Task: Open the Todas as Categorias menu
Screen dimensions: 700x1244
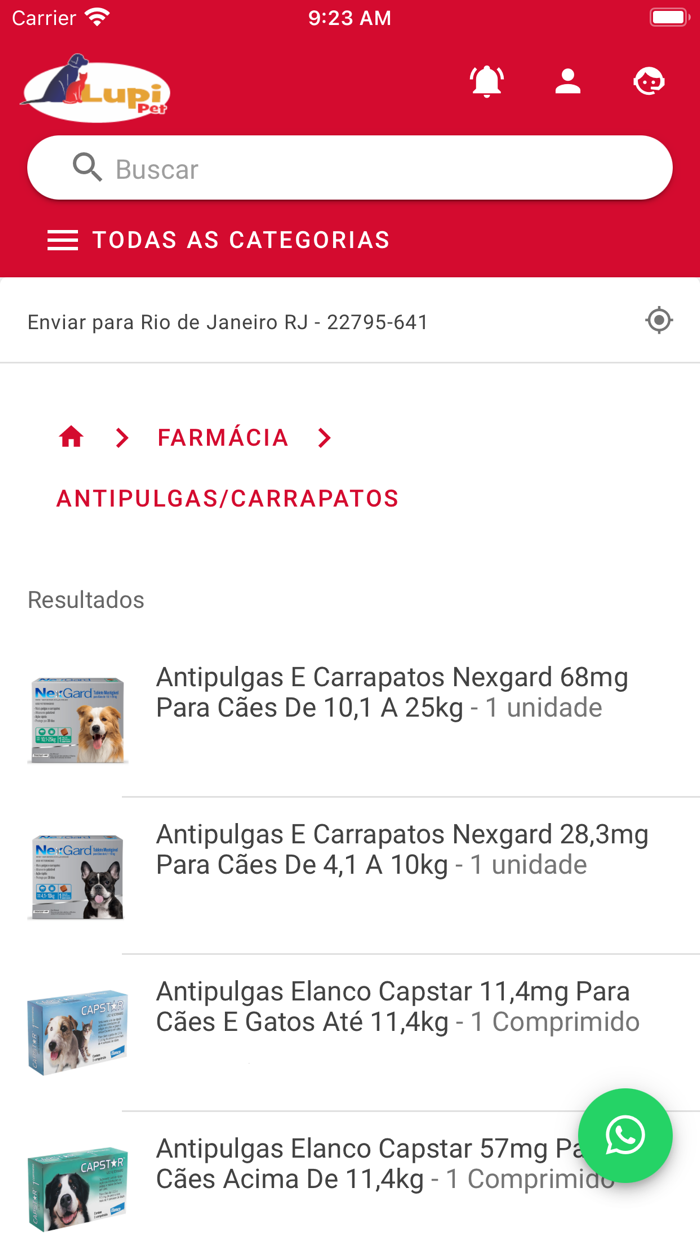Action: 218,240
